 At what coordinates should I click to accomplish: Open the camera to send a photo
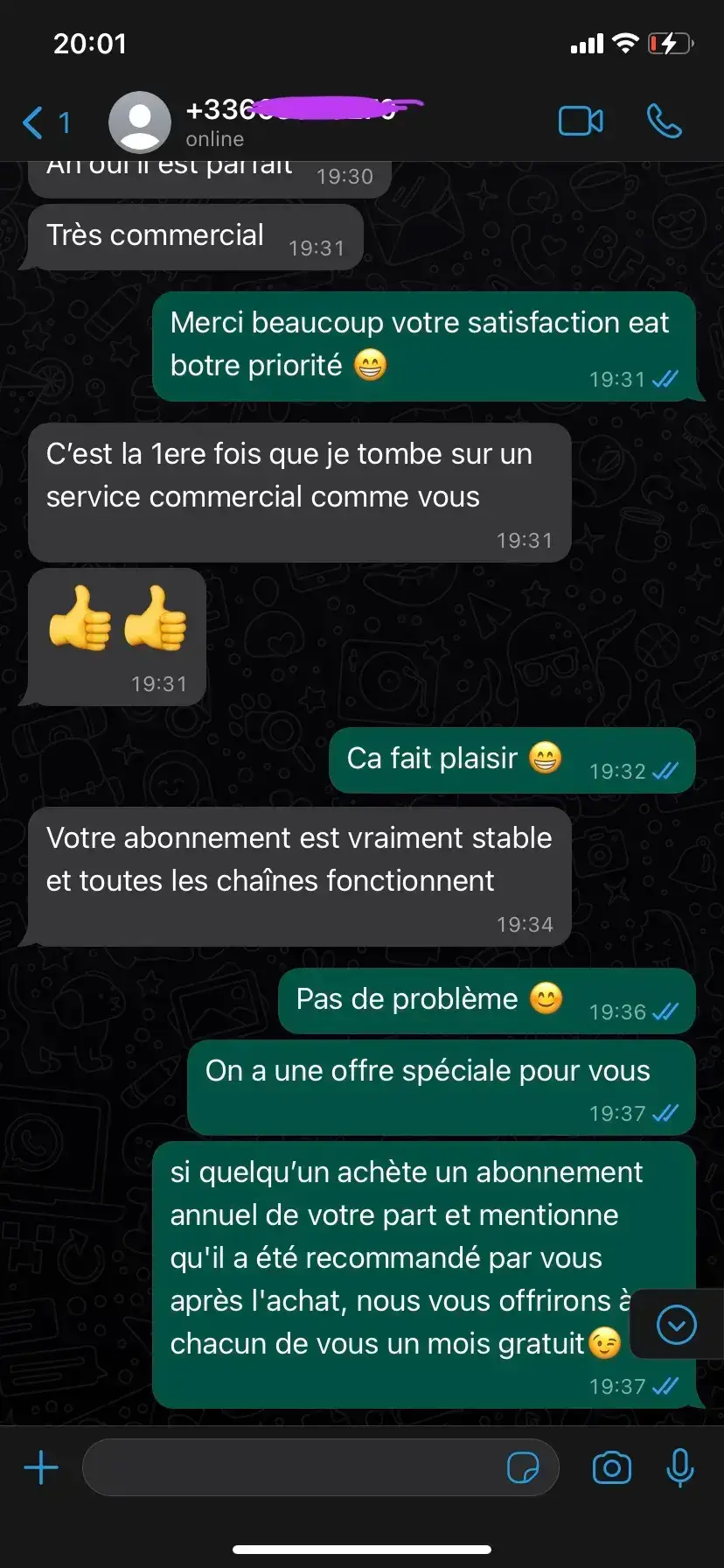click(x=611, y=1467)
